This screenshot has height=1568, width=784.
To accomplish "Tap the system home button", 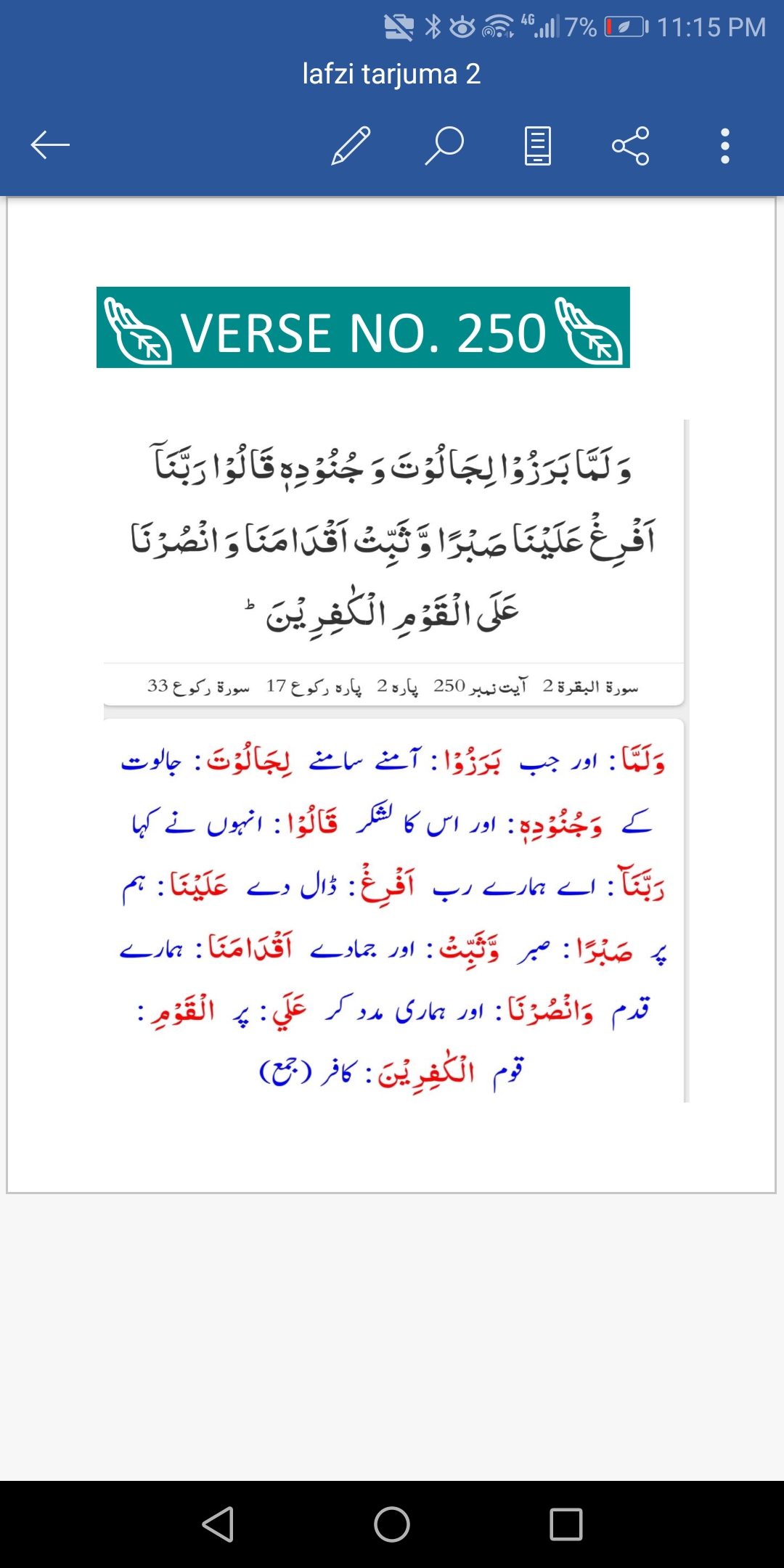I will 392,1524.
